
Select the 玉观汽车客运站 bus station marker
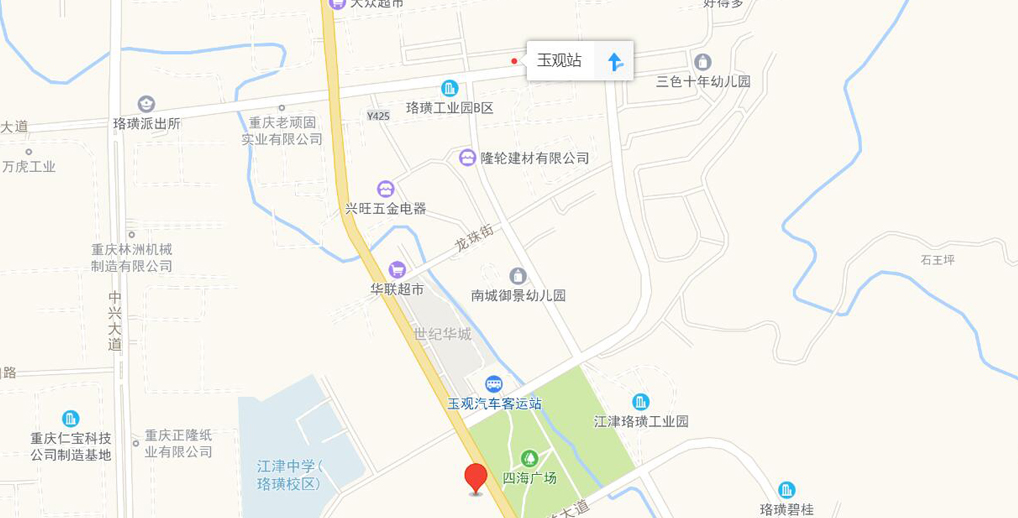click(494, 384)
